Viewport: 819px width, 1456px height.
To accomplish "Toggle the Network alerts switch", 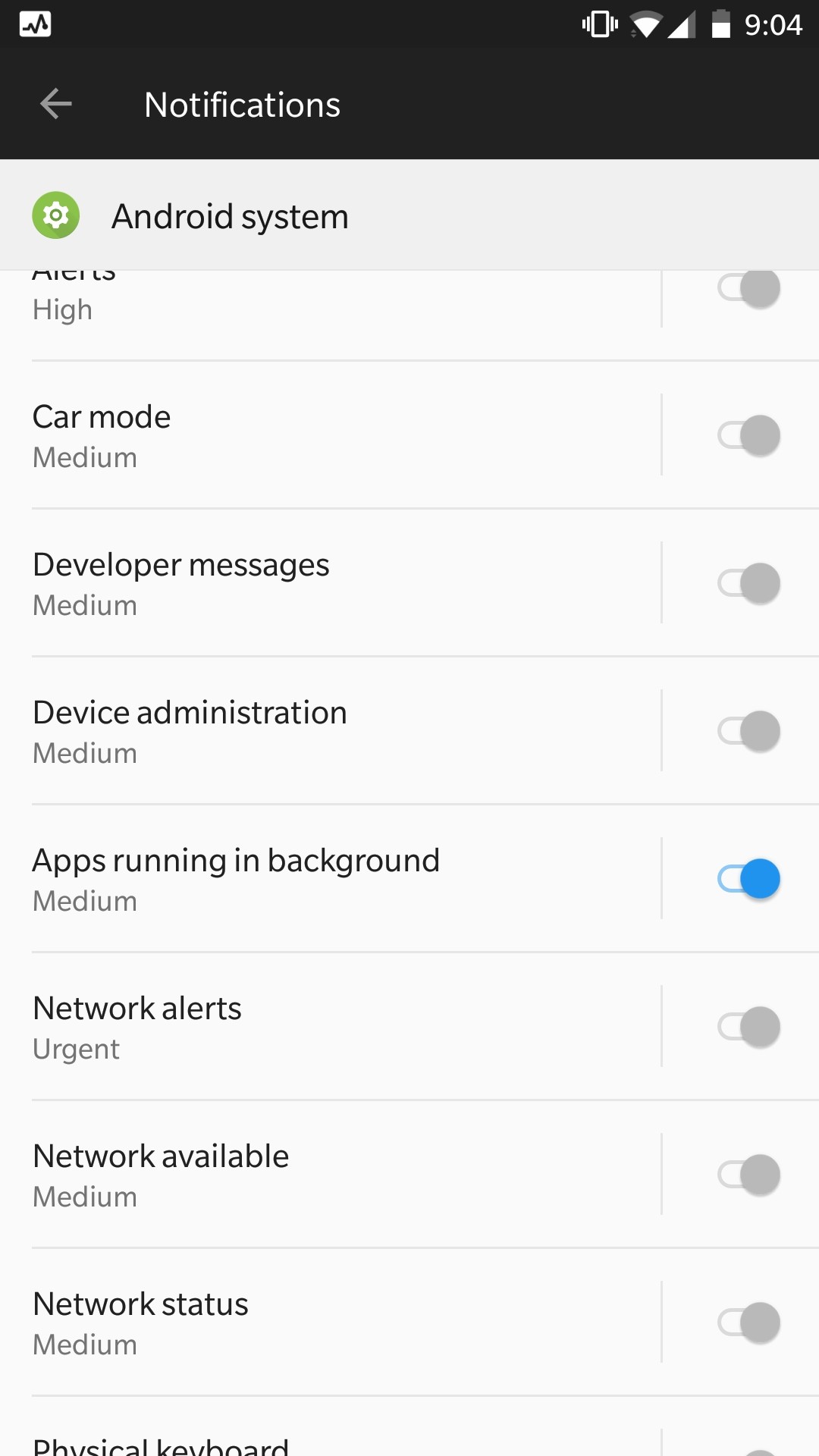I will [748, 1027].
